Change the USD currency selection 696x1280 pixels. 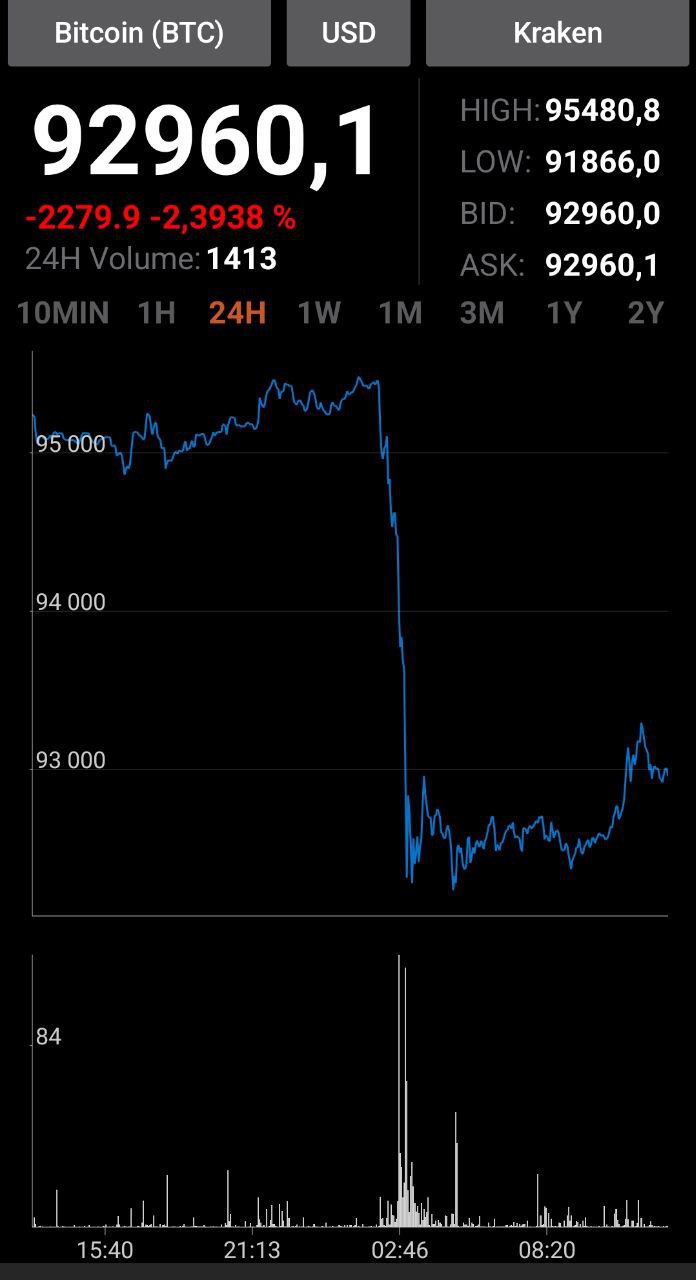348,33
